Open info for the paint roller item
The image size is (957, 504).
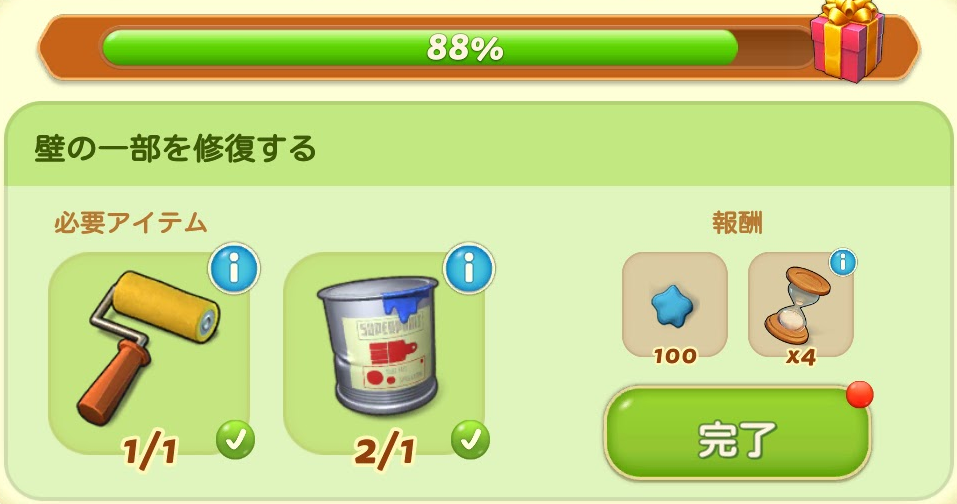point(234,267)
